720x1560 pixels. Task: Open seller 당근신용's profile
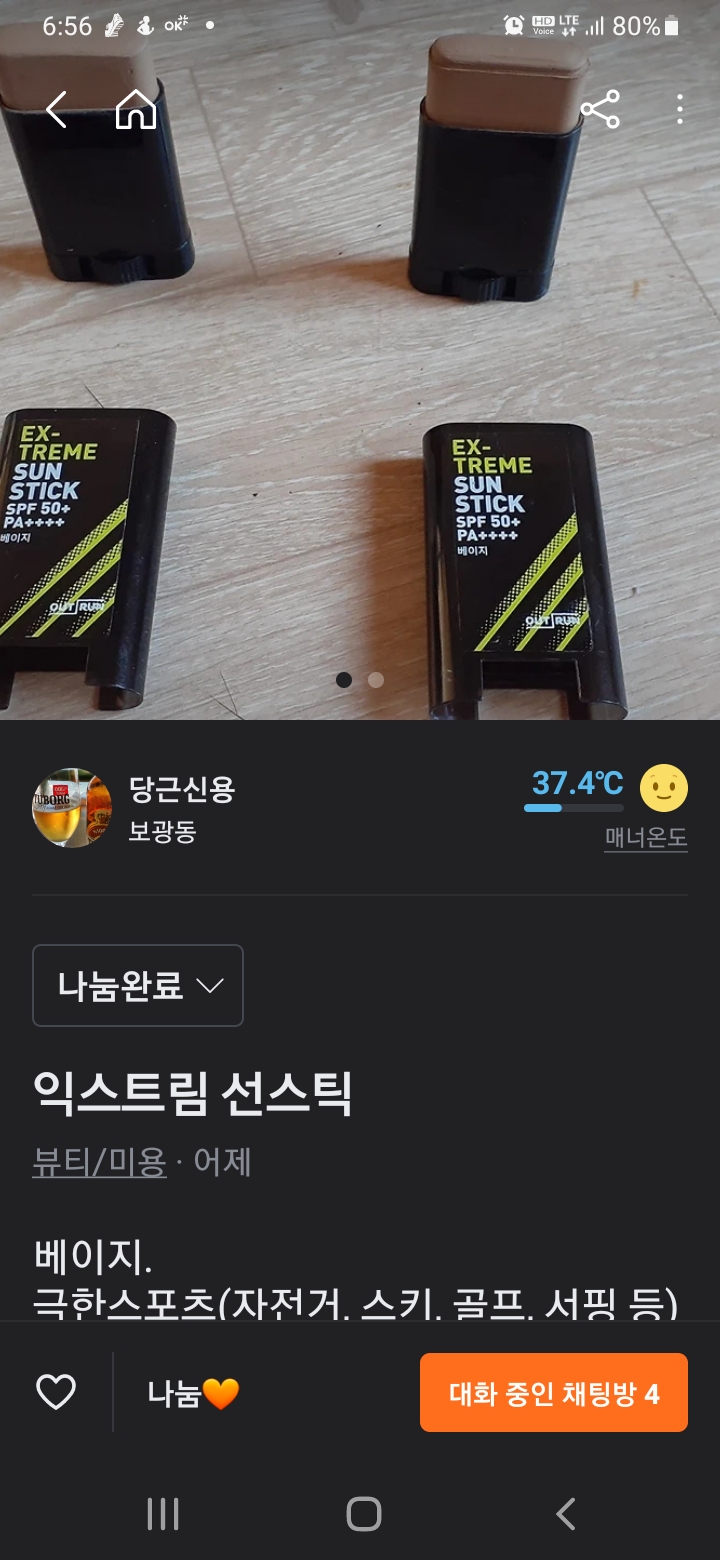pos(181,809)
